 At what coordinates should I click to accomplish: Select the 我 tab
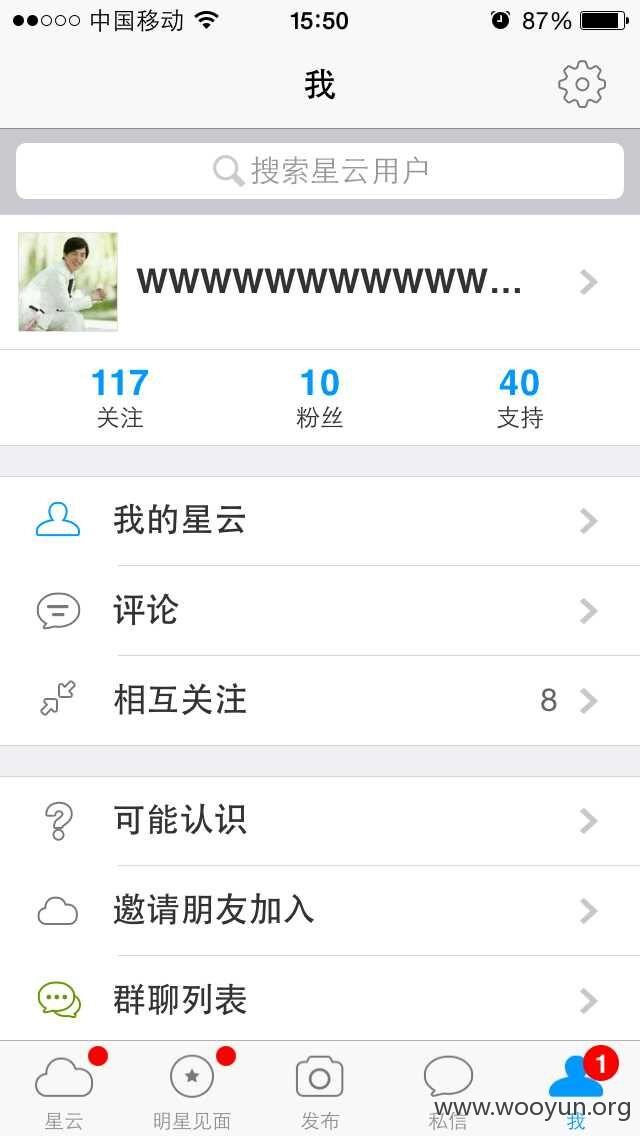576,1090
